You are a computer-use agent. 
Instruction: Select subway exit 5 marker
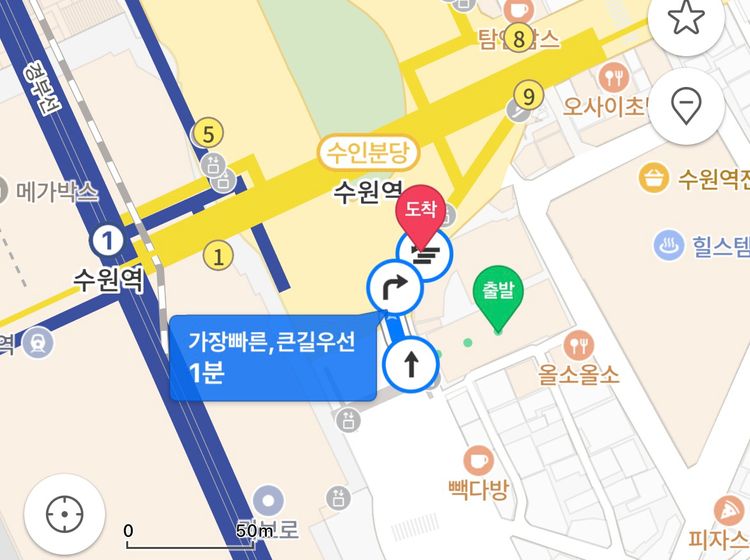pos(208,132)
